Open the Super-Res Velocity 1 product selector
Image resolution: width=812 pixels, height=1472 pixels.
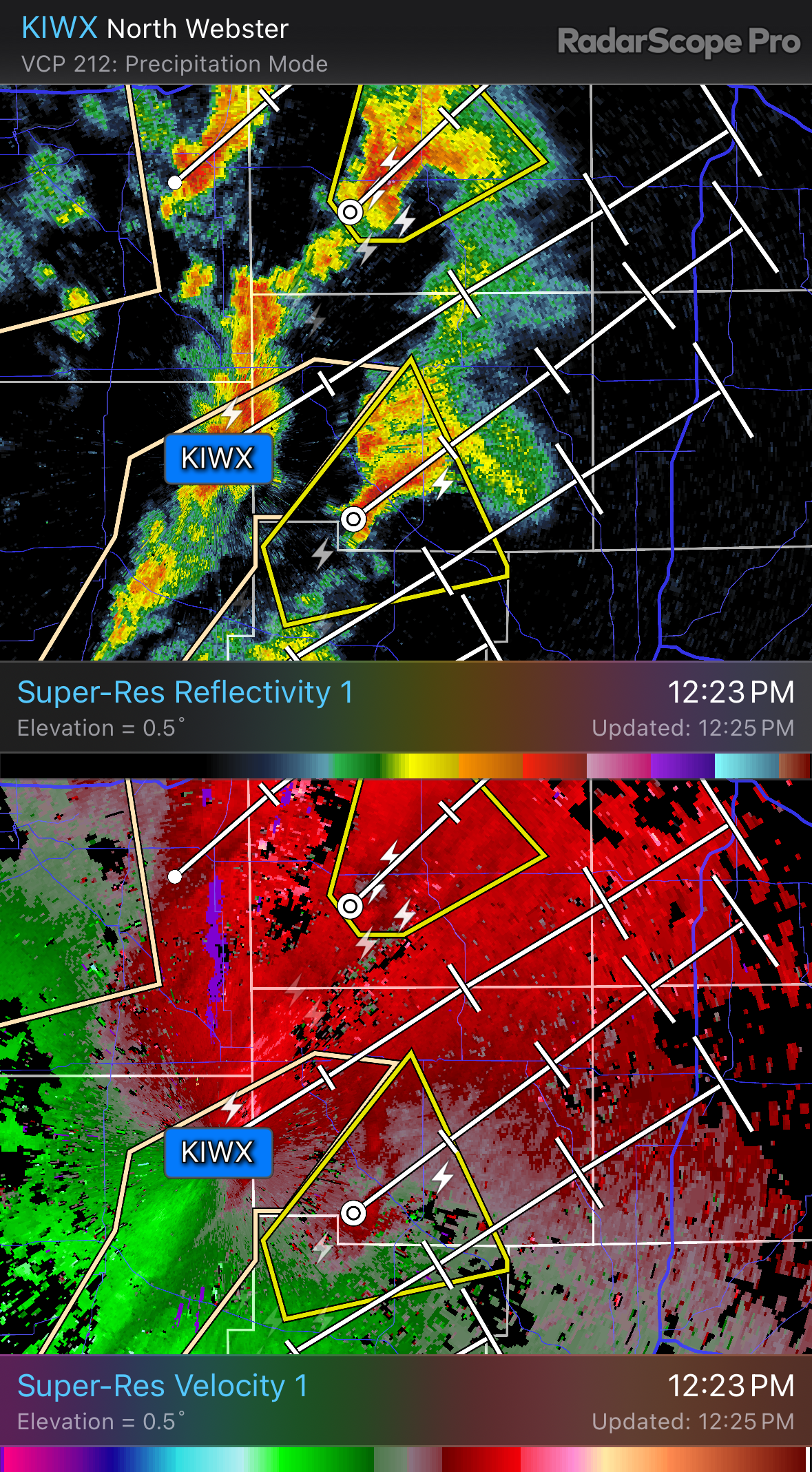(x=163, y=1386)
